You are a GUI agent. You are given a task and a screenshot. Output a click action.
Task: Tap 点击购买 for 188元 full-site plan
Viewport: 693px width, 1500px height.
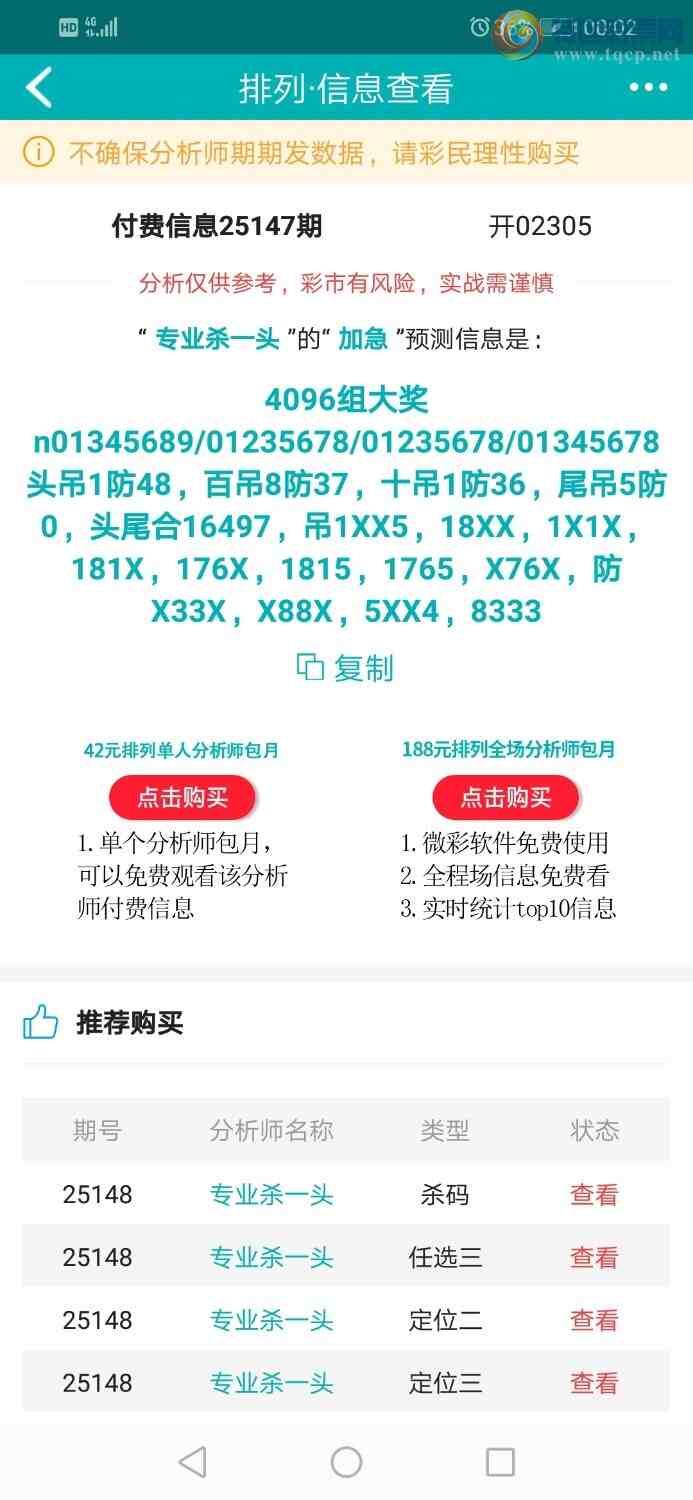click(506, 797)
